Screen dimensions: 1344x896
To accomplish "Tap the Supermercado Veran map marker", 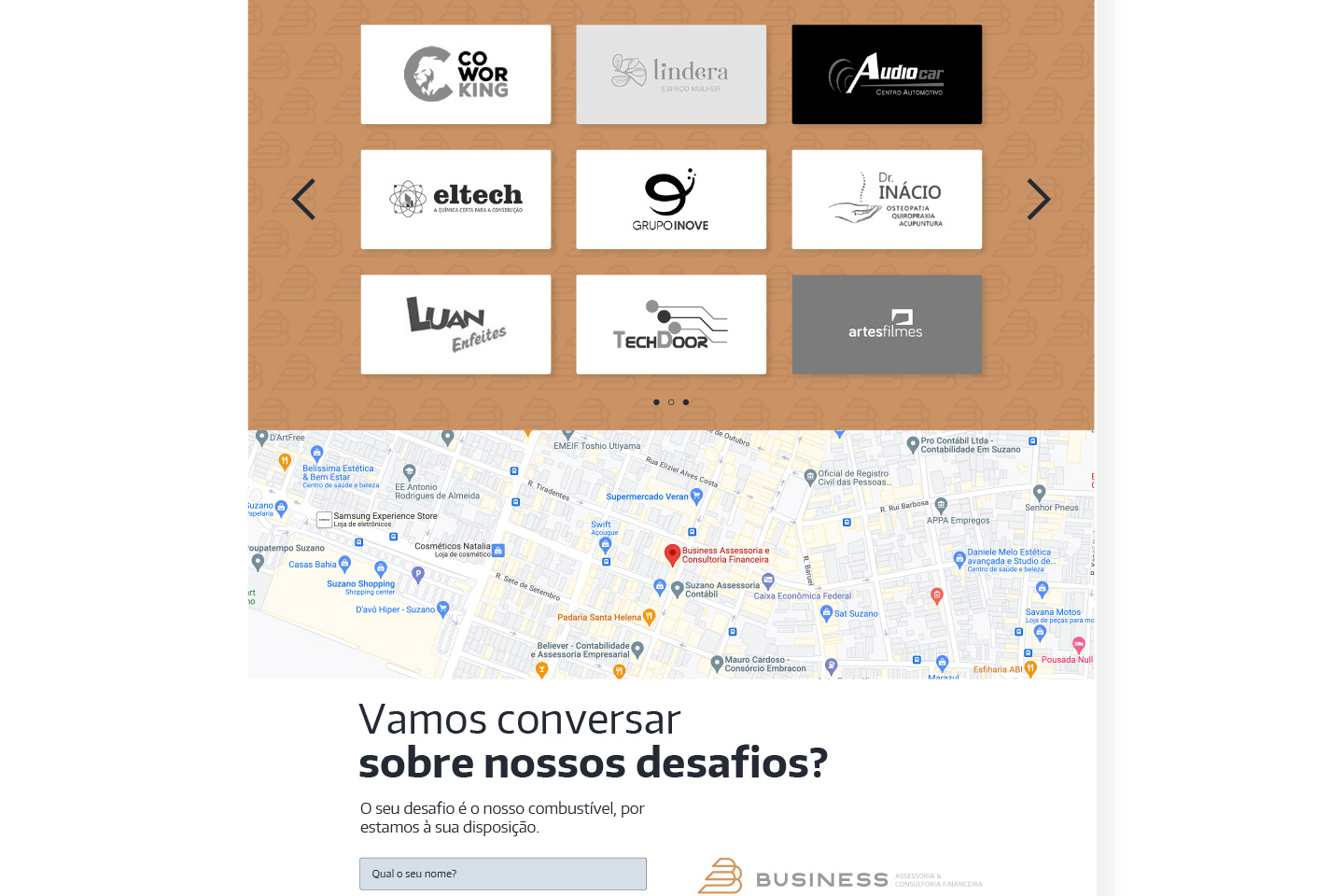I will pyautogui.click(x=696, y=496).
